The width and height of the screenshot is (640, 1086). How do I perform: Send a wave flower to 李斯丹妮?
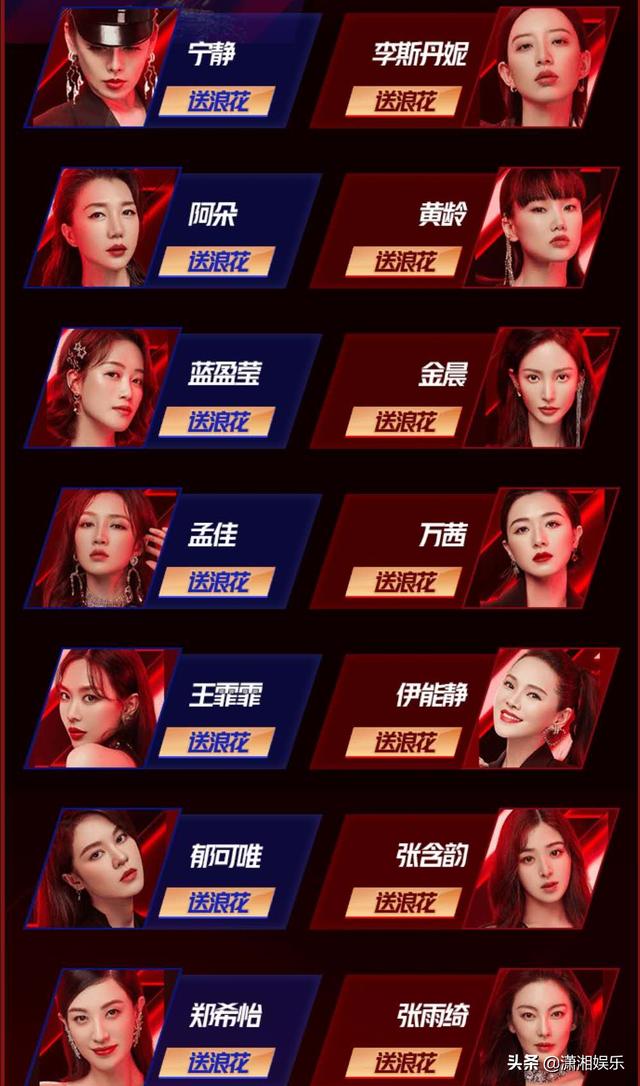coord(404,102)
